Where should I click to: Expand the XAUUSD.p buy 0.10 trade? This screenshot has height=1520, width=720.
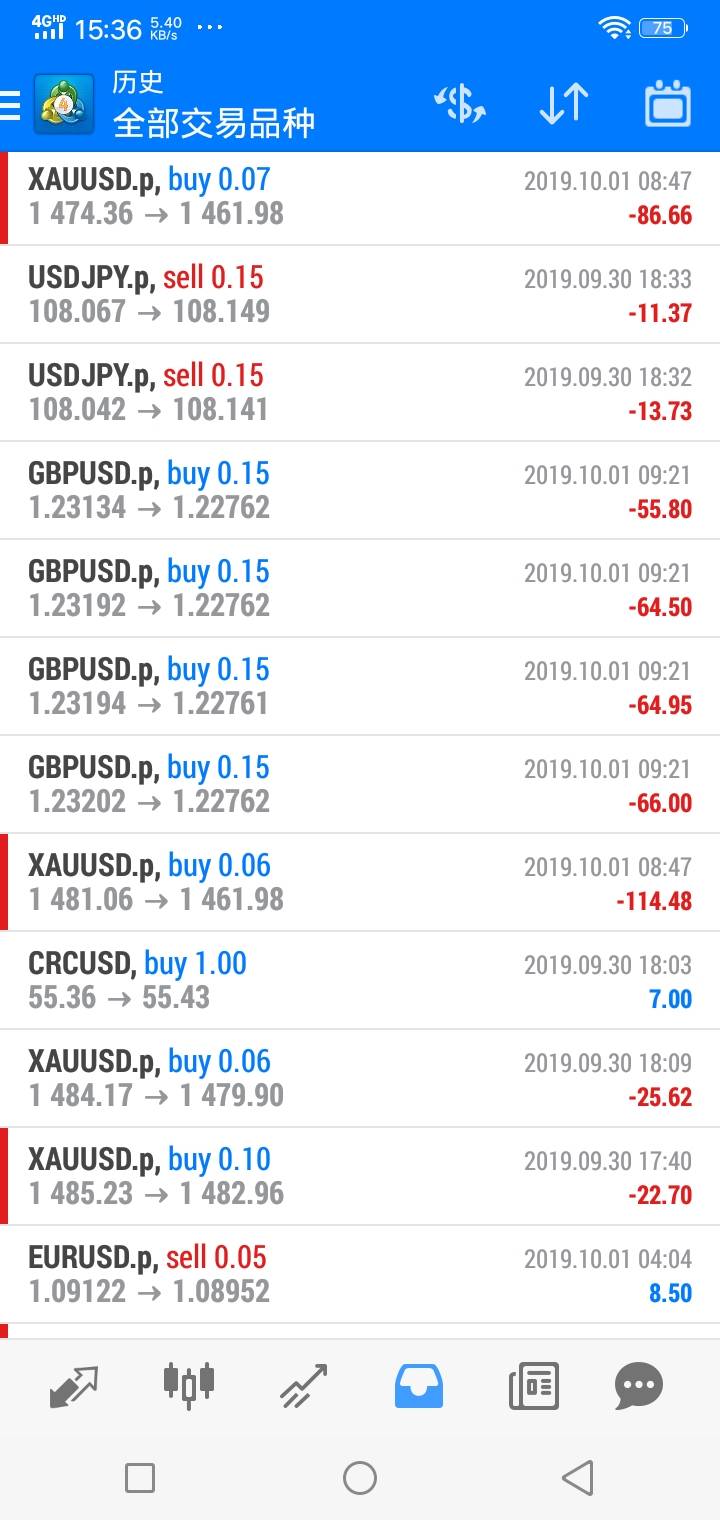[x=360, y=1177]
